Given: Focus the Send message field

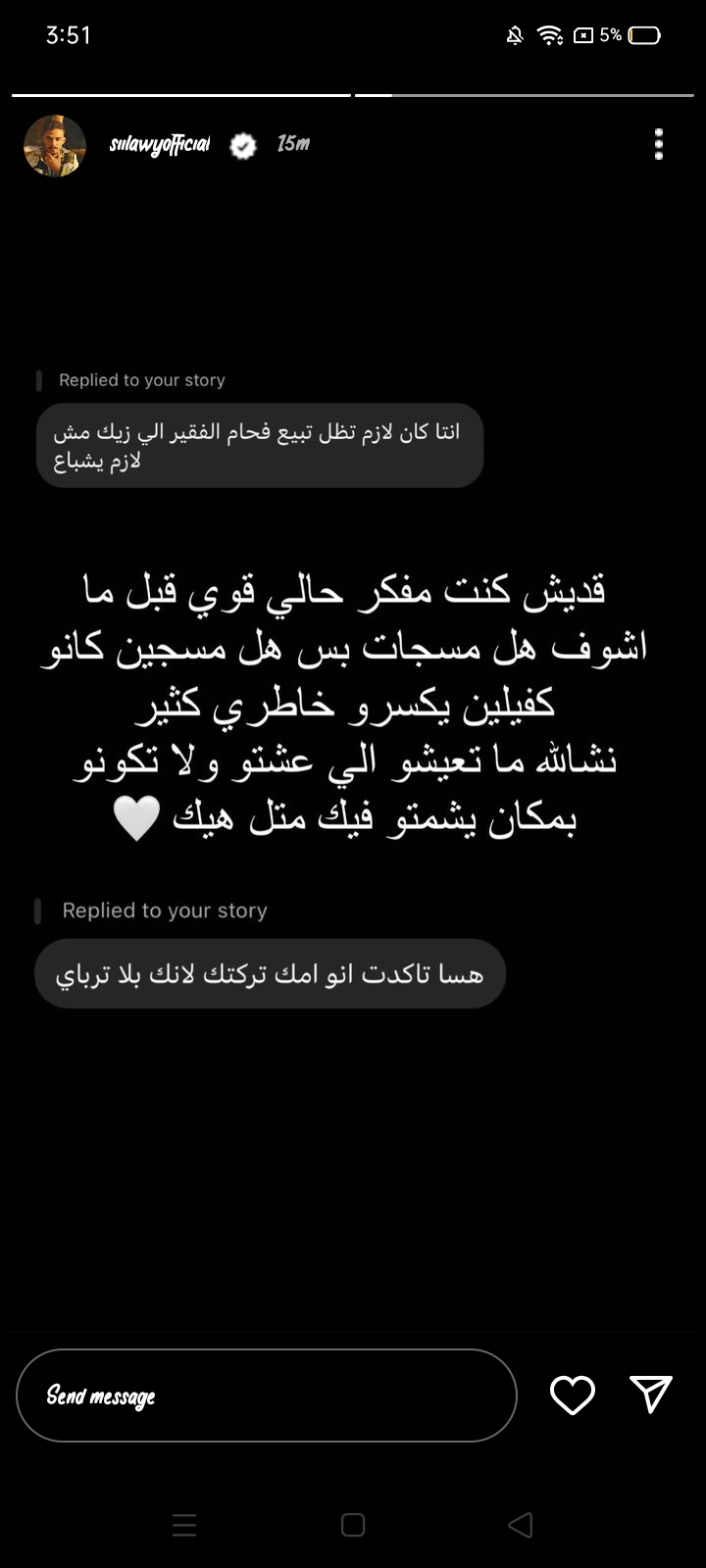Looking at the screenshot, I should (x=266, y=1396).
